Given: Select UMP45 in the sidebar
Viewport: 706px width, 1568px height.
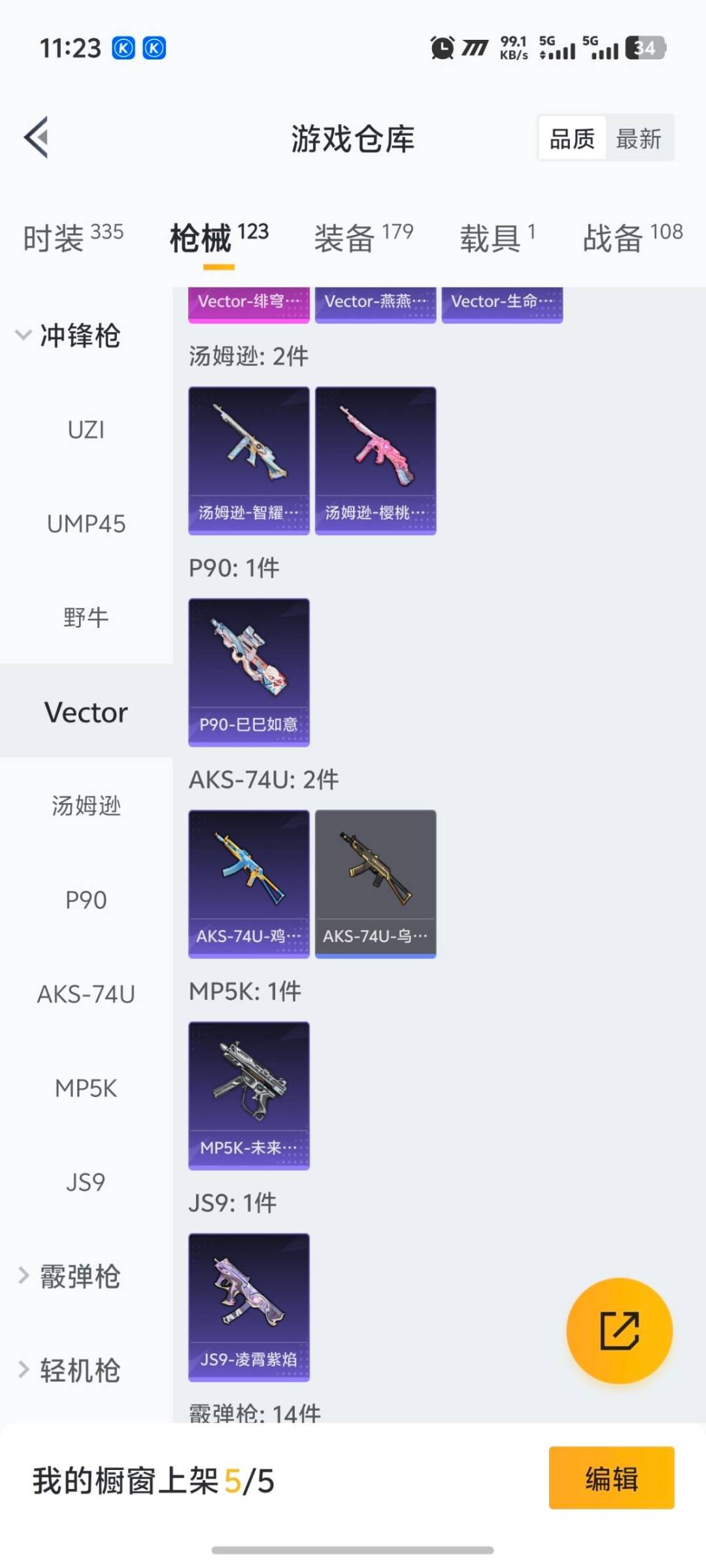Looking at the screenshot, I should (86, 524).
